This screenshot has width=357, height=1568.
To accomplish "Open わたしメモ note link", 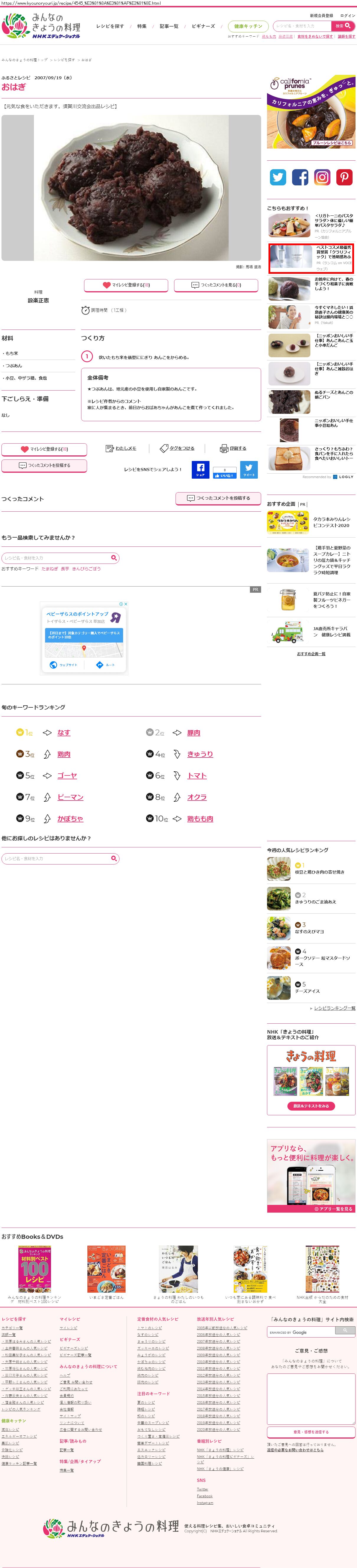I will point(121,448).
